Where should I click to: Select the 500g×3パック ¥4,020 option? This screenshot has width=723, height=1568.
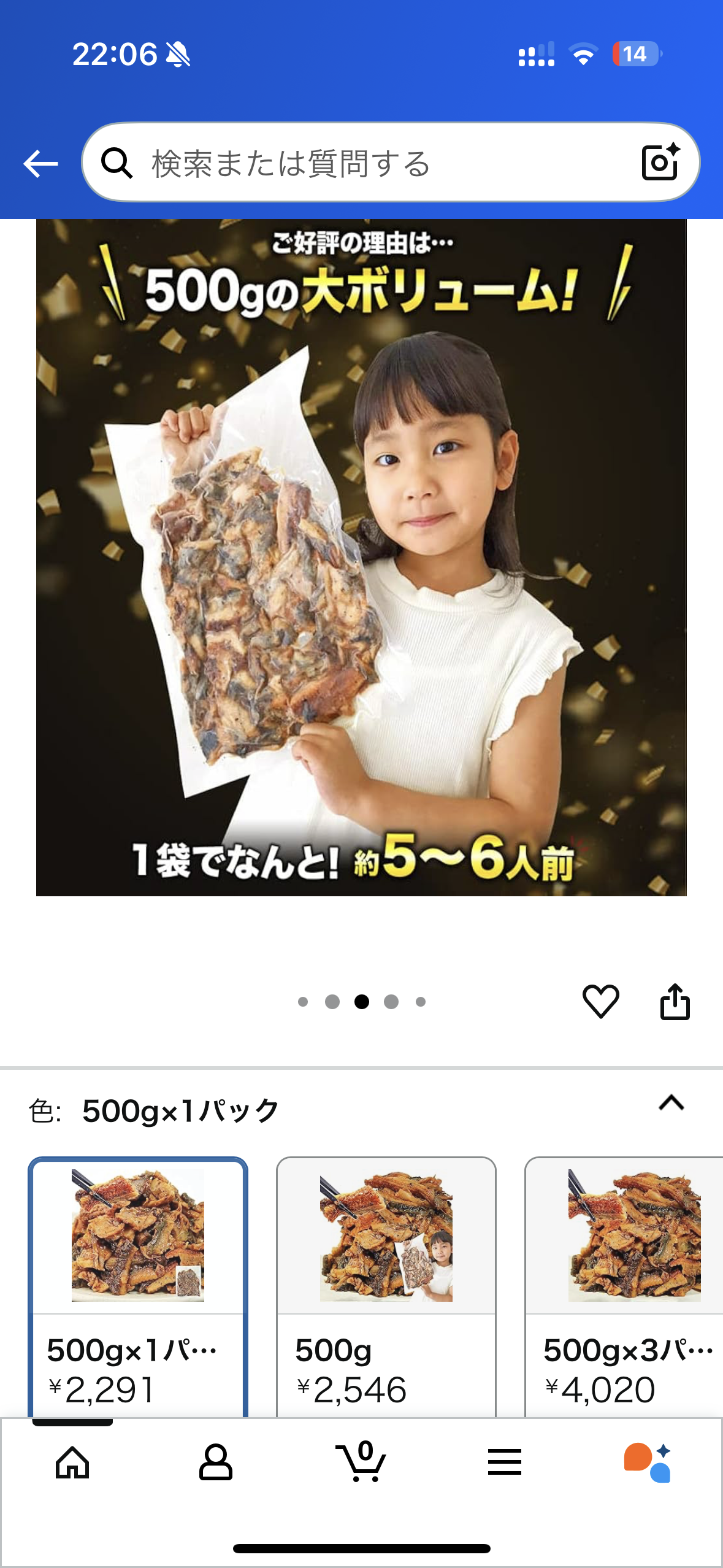(x=624, y=1287)
